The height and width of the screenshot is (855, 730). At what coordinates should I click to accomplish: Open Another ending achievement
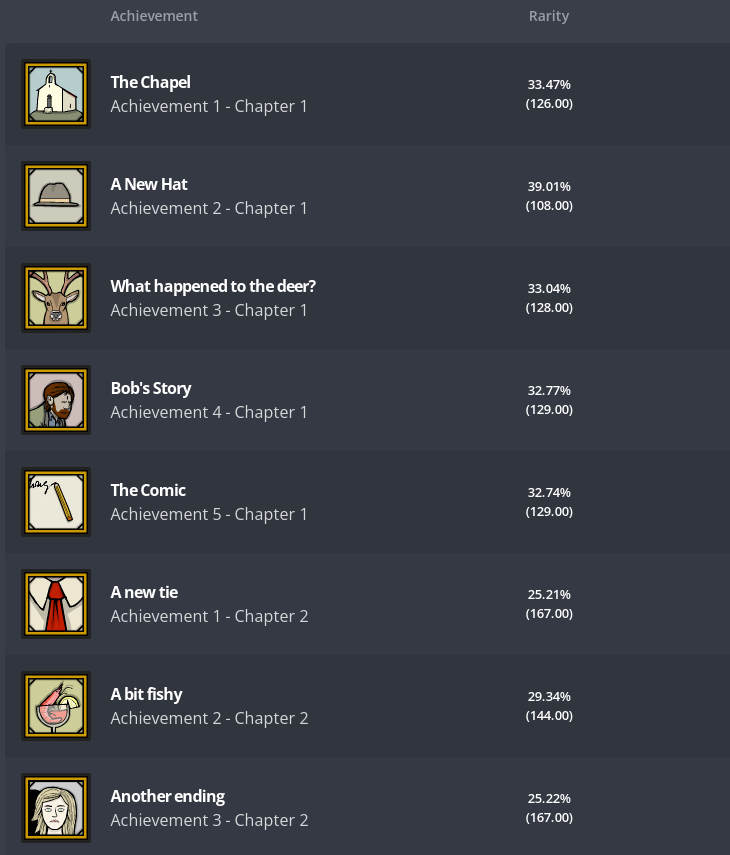click(168, 797)
